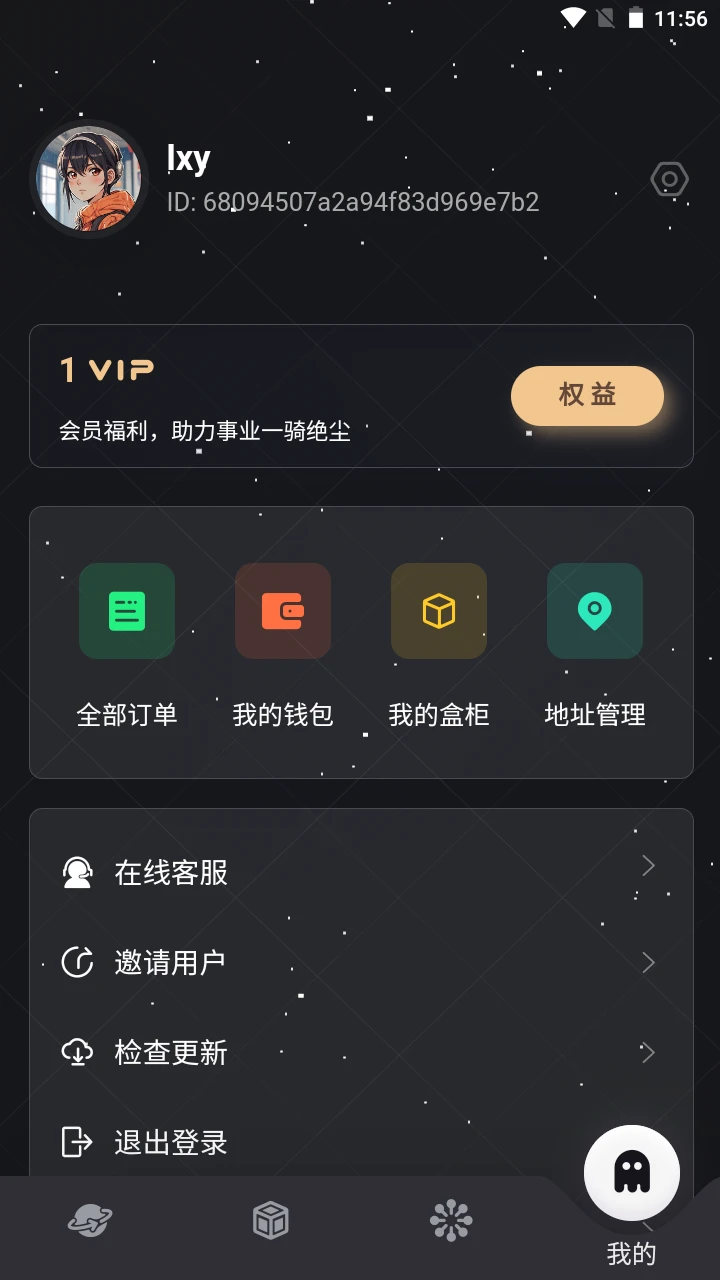Open settings via the hexagon gear icon
720x1280 pixels.
pos(669,180)
